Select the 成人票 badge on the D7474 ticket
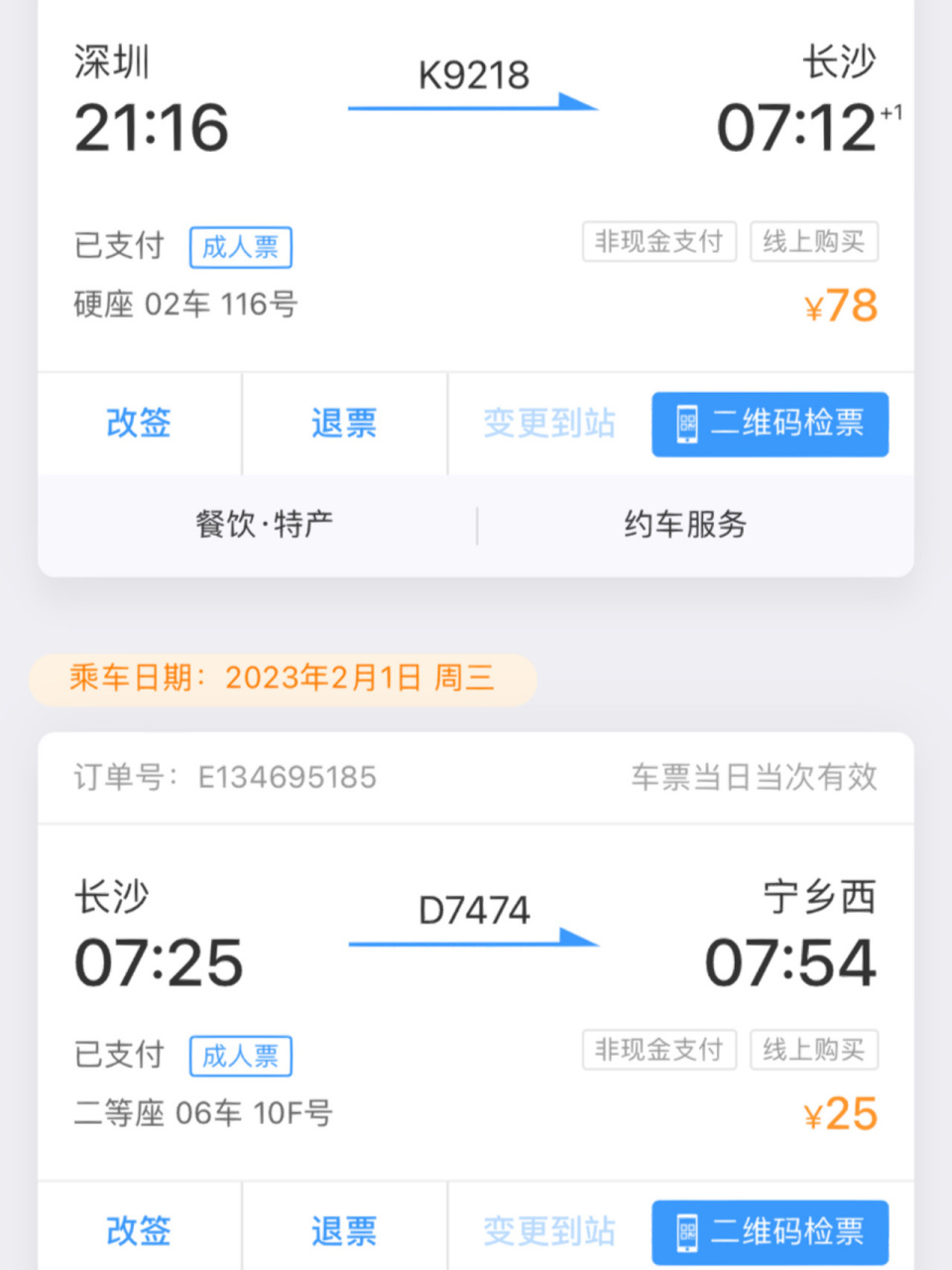The width and height of the screenshot is (952, 1270). pyautogui.click(x=240, y=1057)
